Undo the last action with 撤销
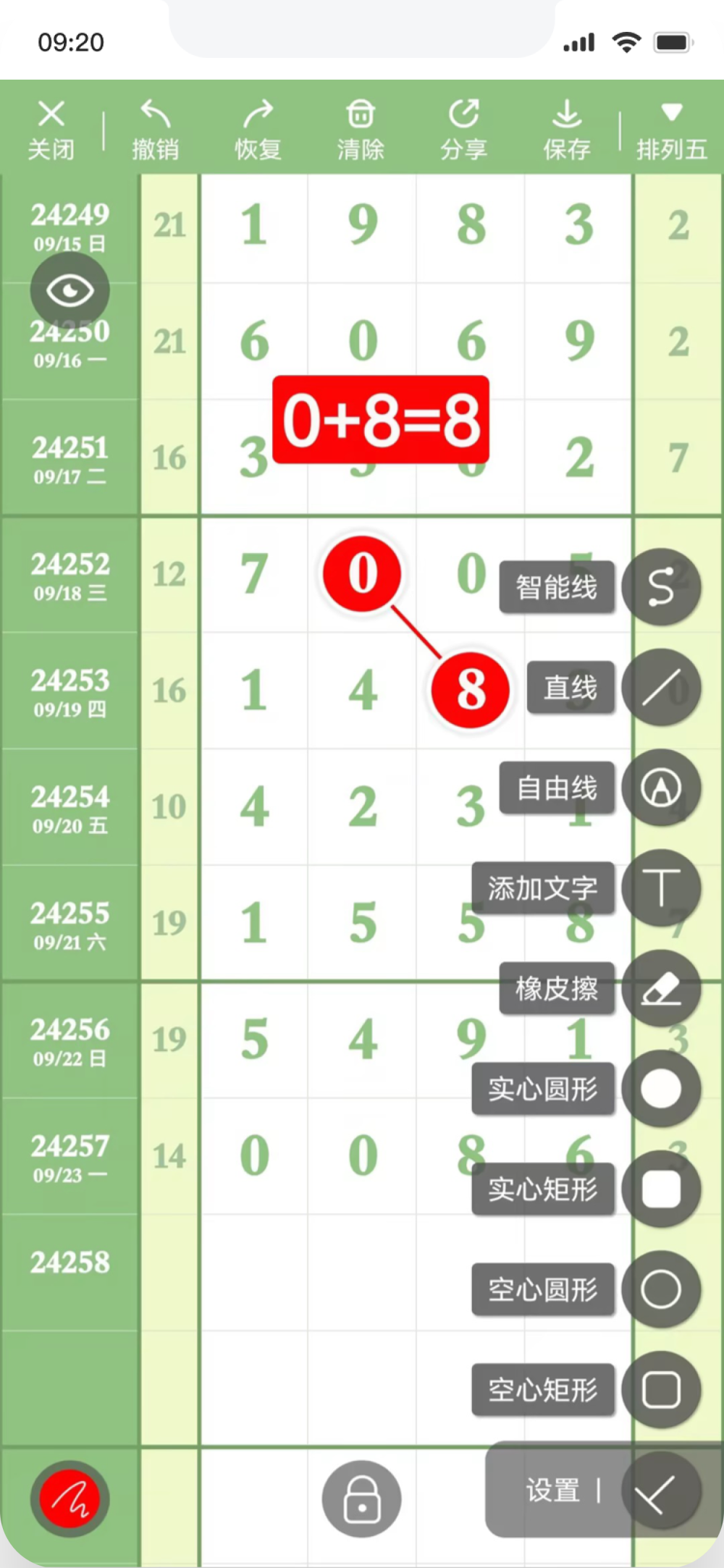The image size is (724, 1568). [155, 130]
